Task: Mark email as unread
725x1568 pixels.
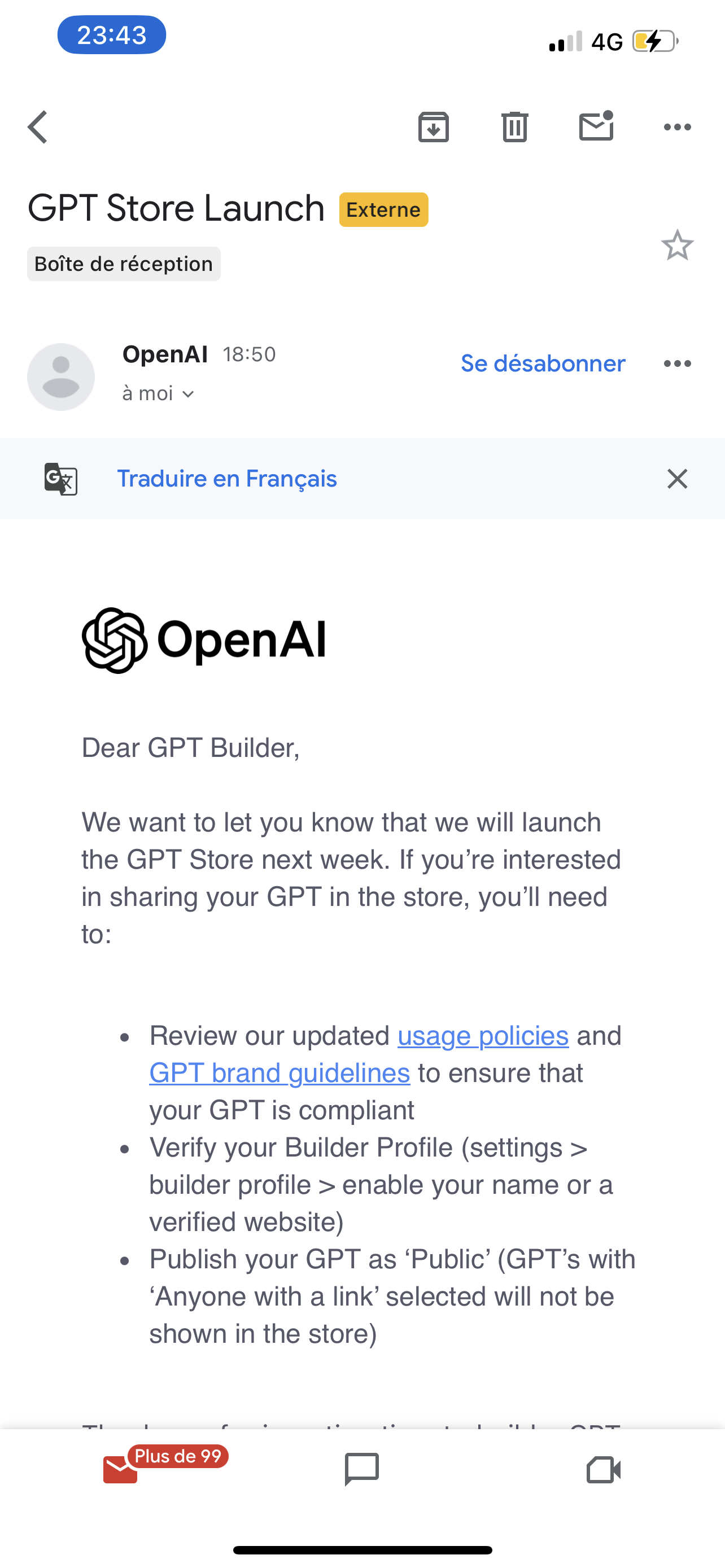Action: (x=596, y=126)
